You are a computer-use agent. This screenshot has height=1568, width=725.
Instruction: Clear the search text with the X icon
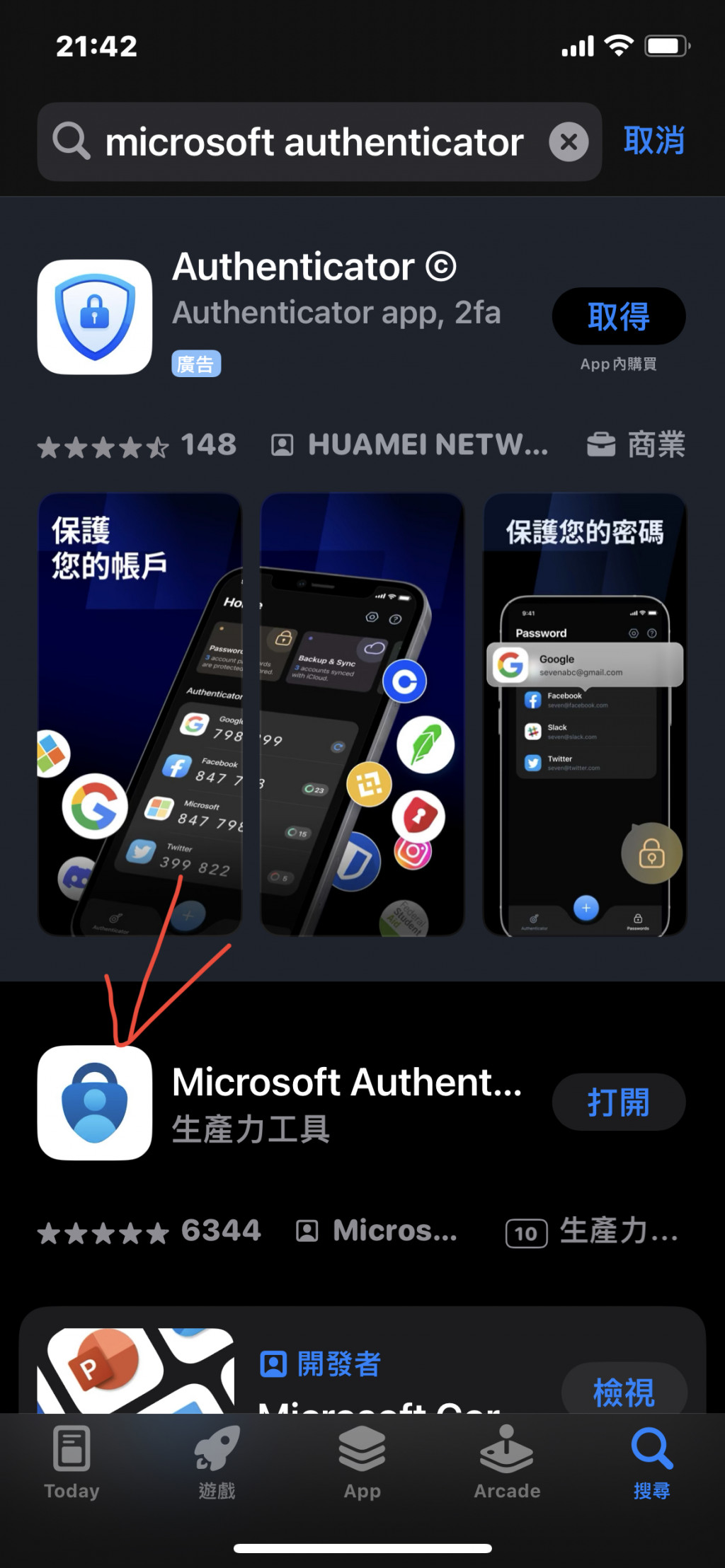pos(569,142)
